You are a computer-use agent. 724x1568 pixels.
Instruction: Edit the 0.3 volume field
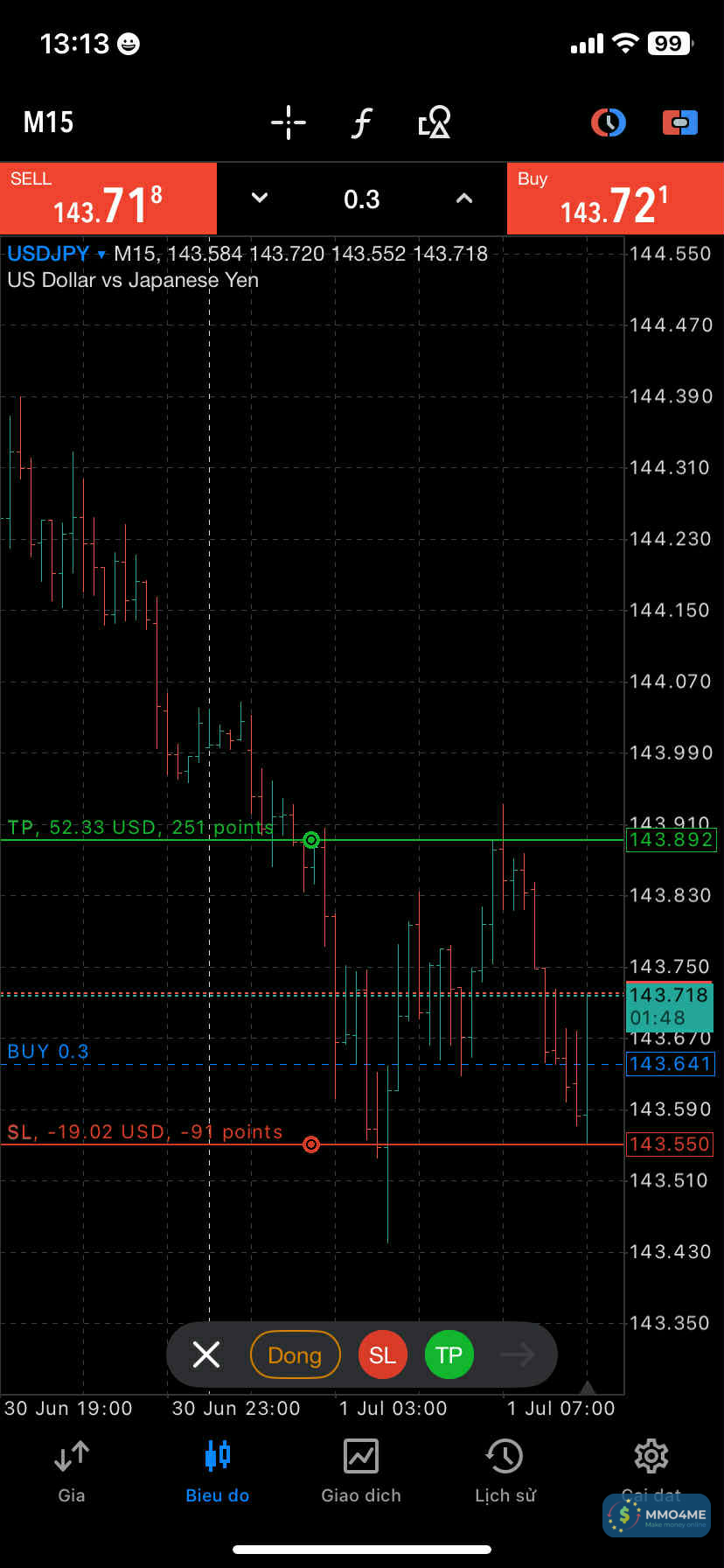362,199
